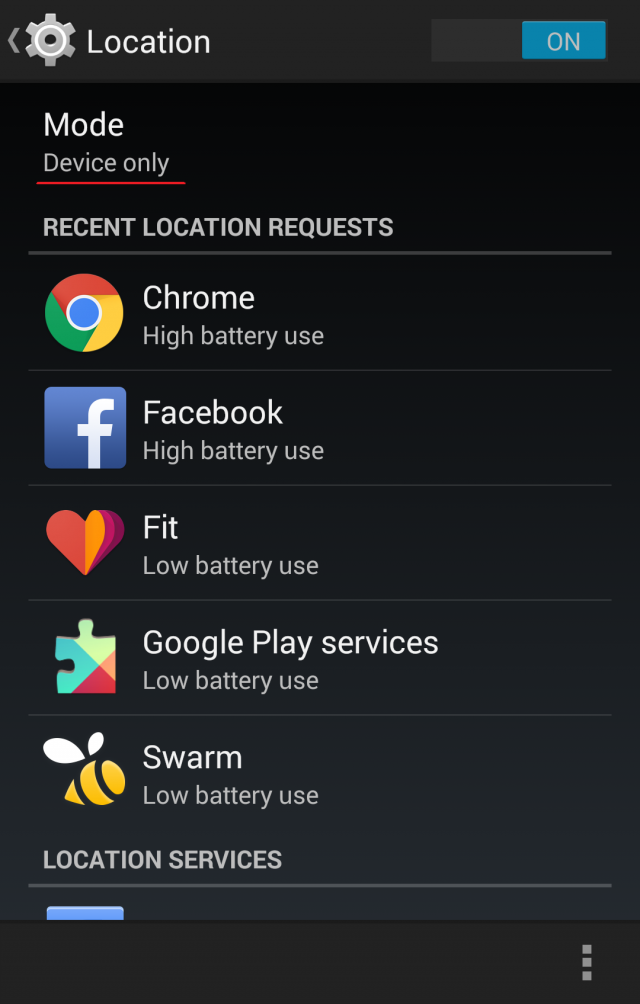
Task: Open Facebook's location request details
Action: pyautogui.click(x=320, y=428)
